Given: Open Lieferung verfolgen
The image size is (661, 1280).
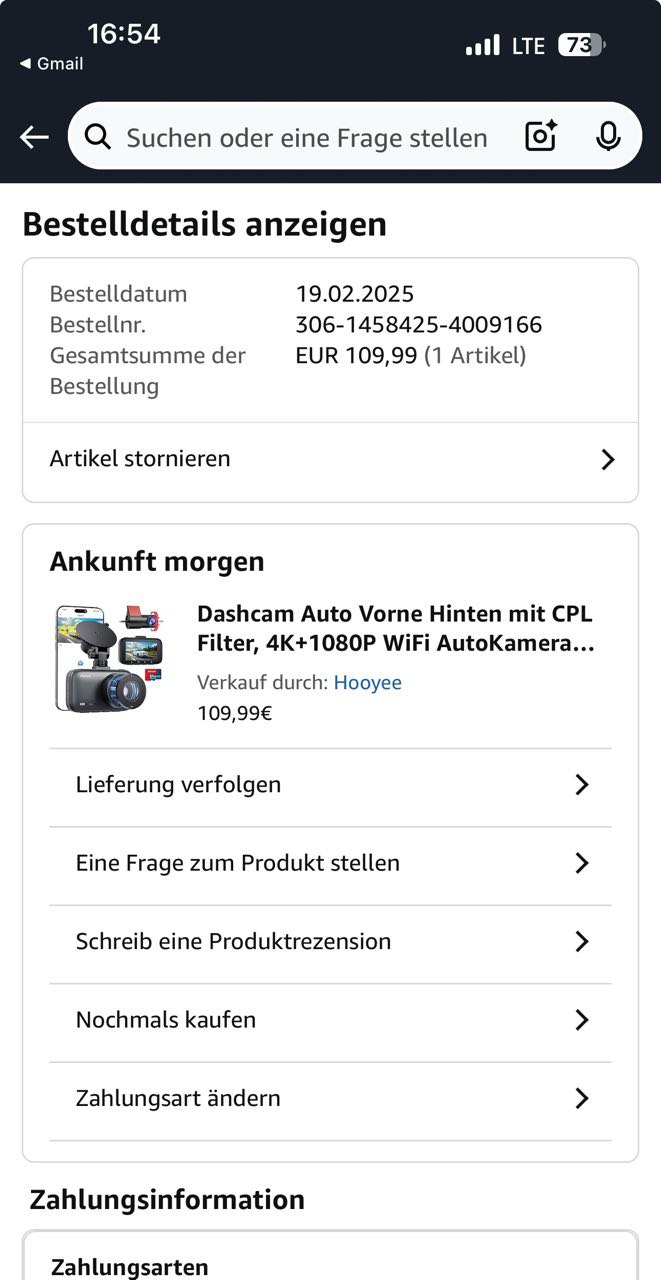Looking at the screenshot, I should (330, 785).
